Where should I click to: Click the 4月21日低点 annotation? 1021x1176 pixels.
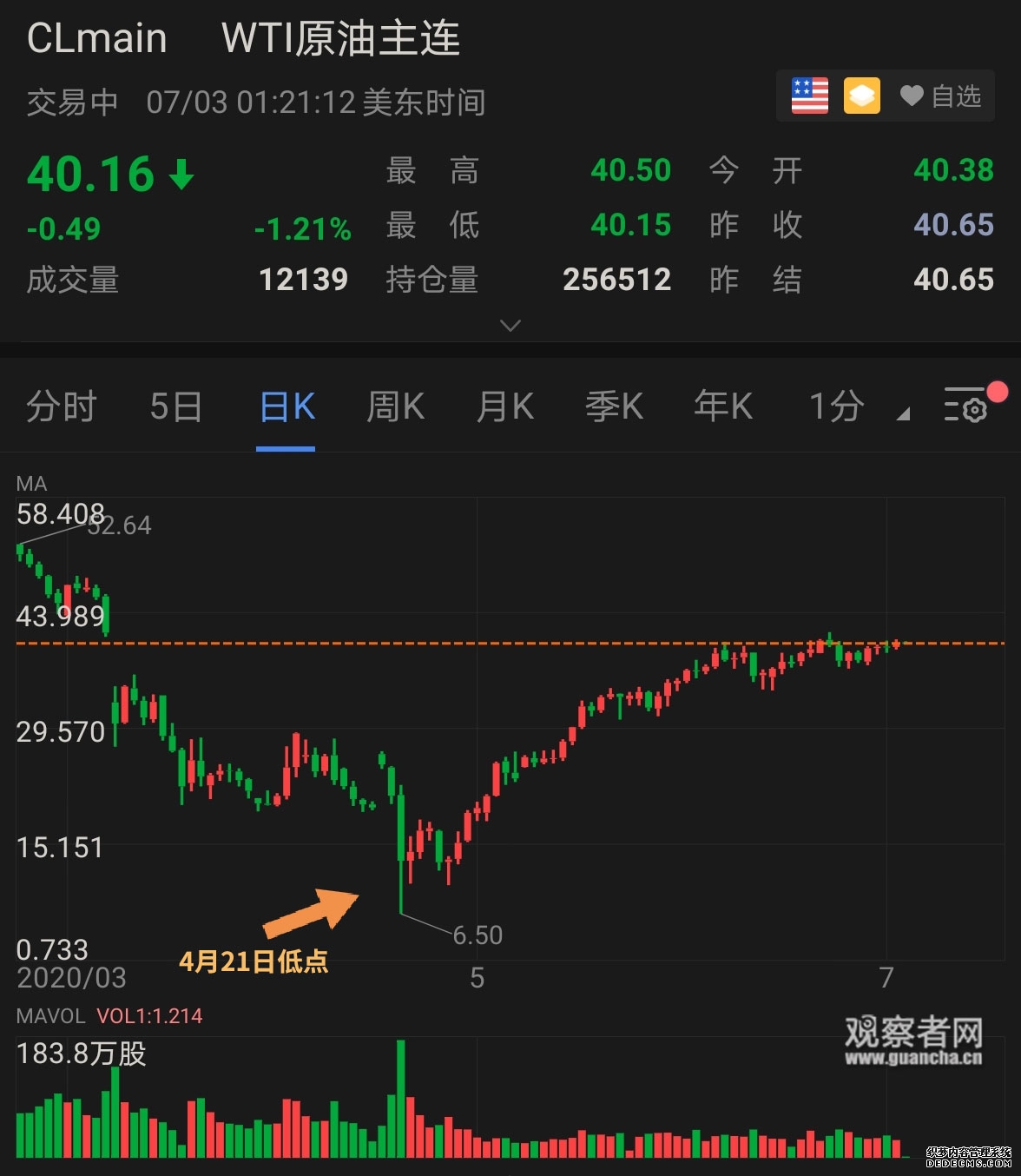(255, 961)
